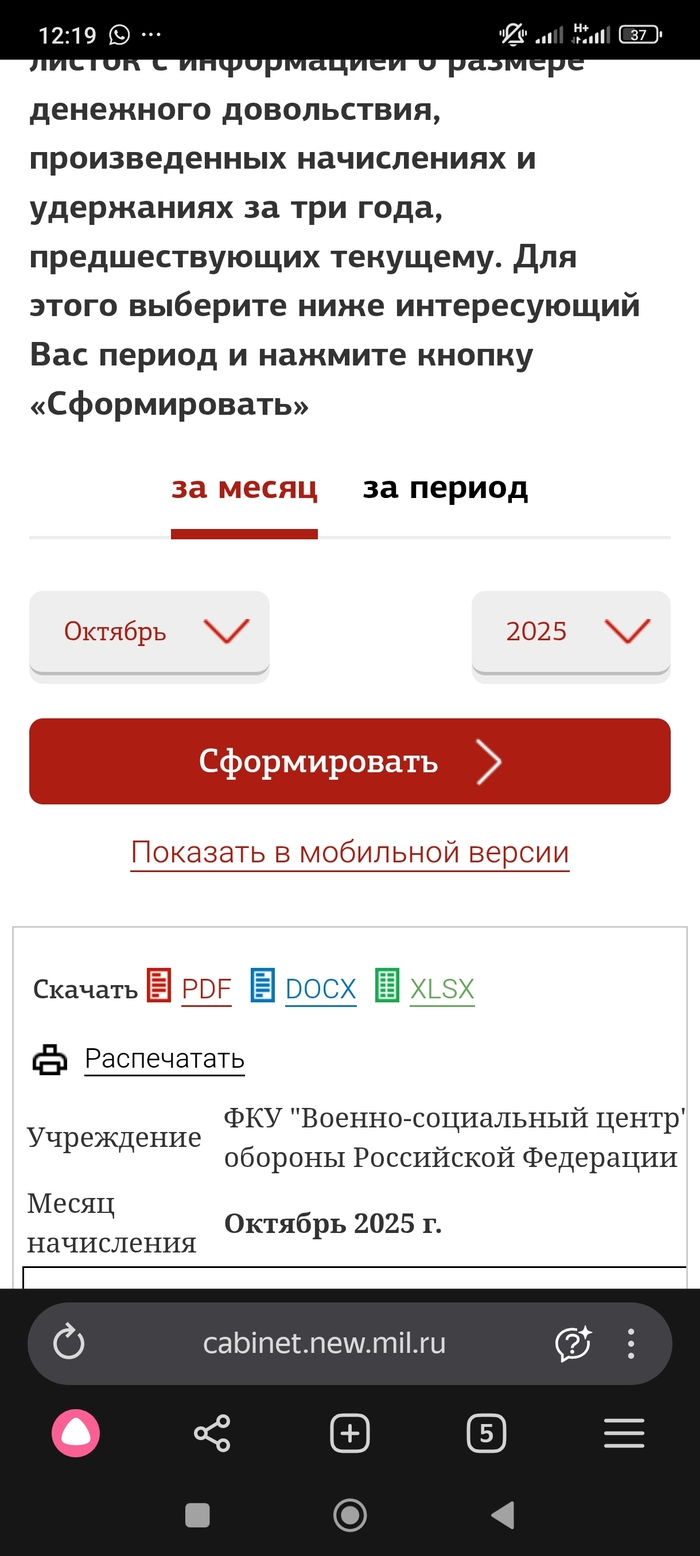700x1556 pixels.
Task: Tap the «Распечатать» print link
Action: (164, 1058)
